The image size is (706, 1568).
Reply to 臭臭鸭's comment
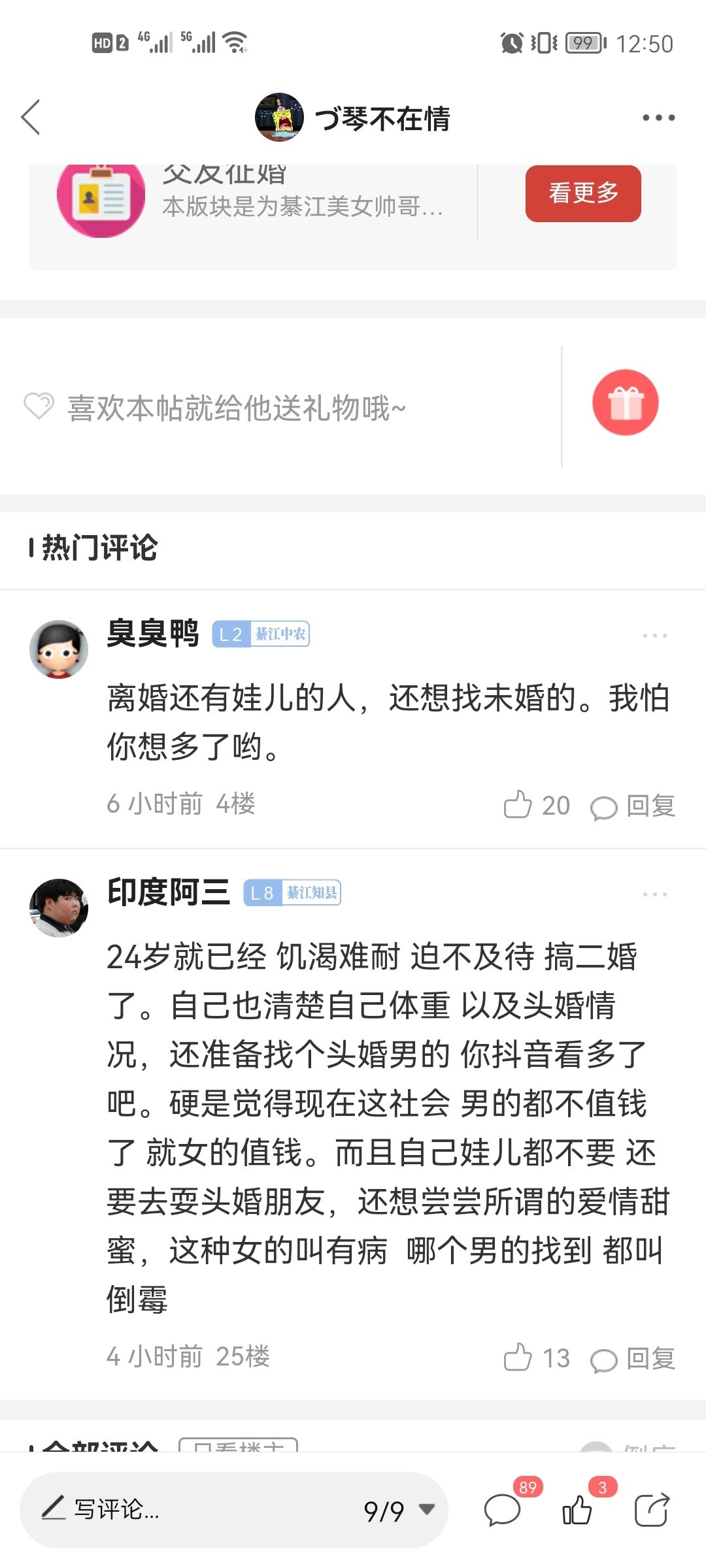coord(633,806)
